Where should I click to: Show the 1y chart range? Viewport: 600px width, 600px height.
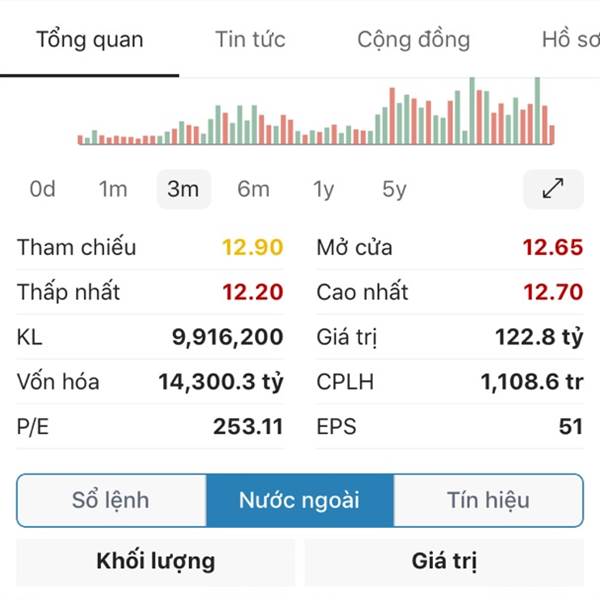point(323,189)
